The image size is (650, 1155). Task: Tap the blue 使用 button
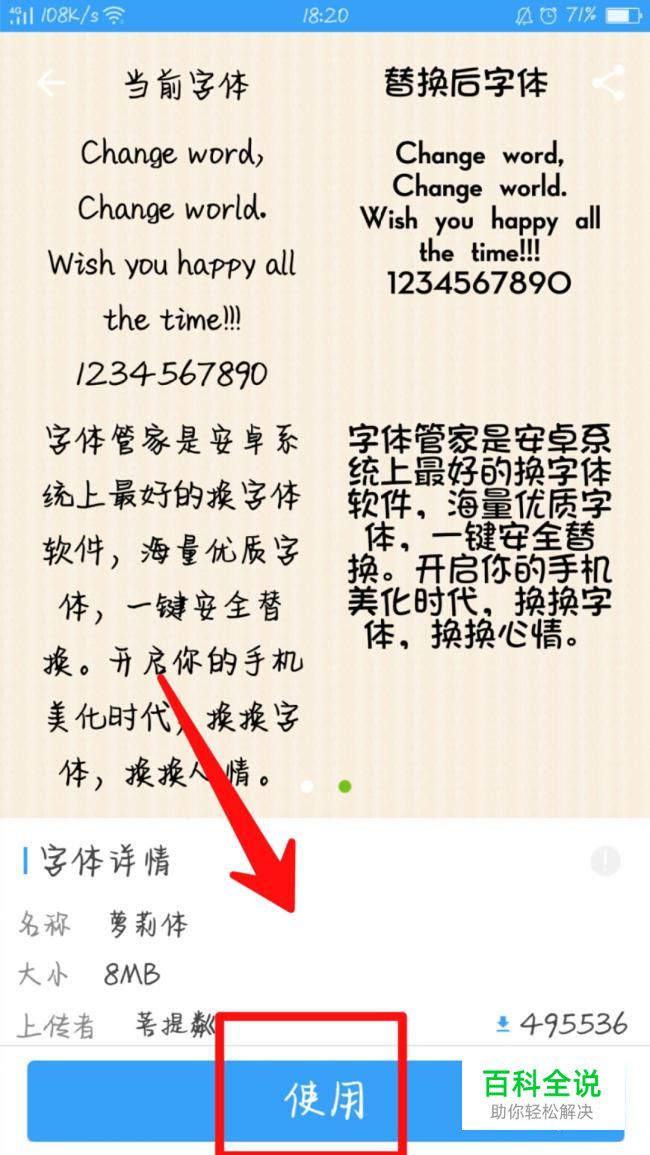pos(326,1100)
